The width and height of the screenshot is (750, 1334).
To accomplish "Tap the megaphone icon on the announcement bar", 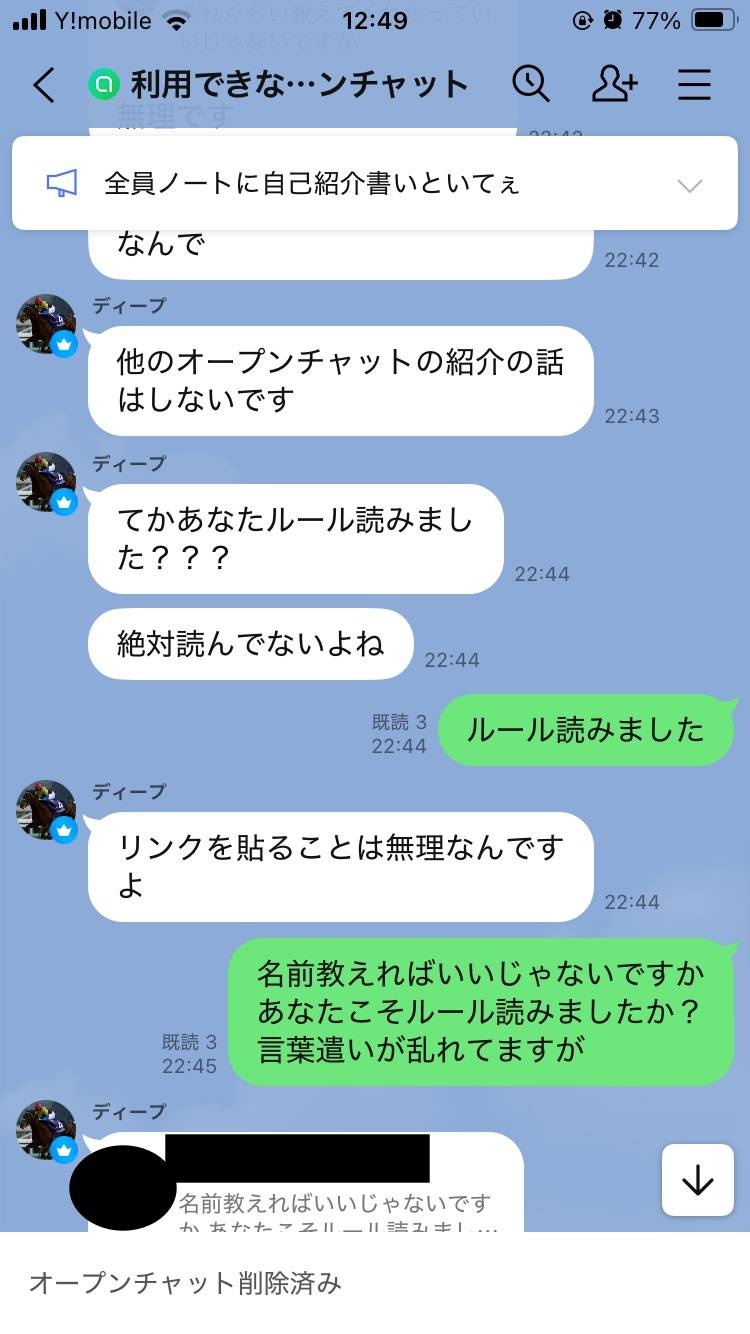I will [62, 186].
